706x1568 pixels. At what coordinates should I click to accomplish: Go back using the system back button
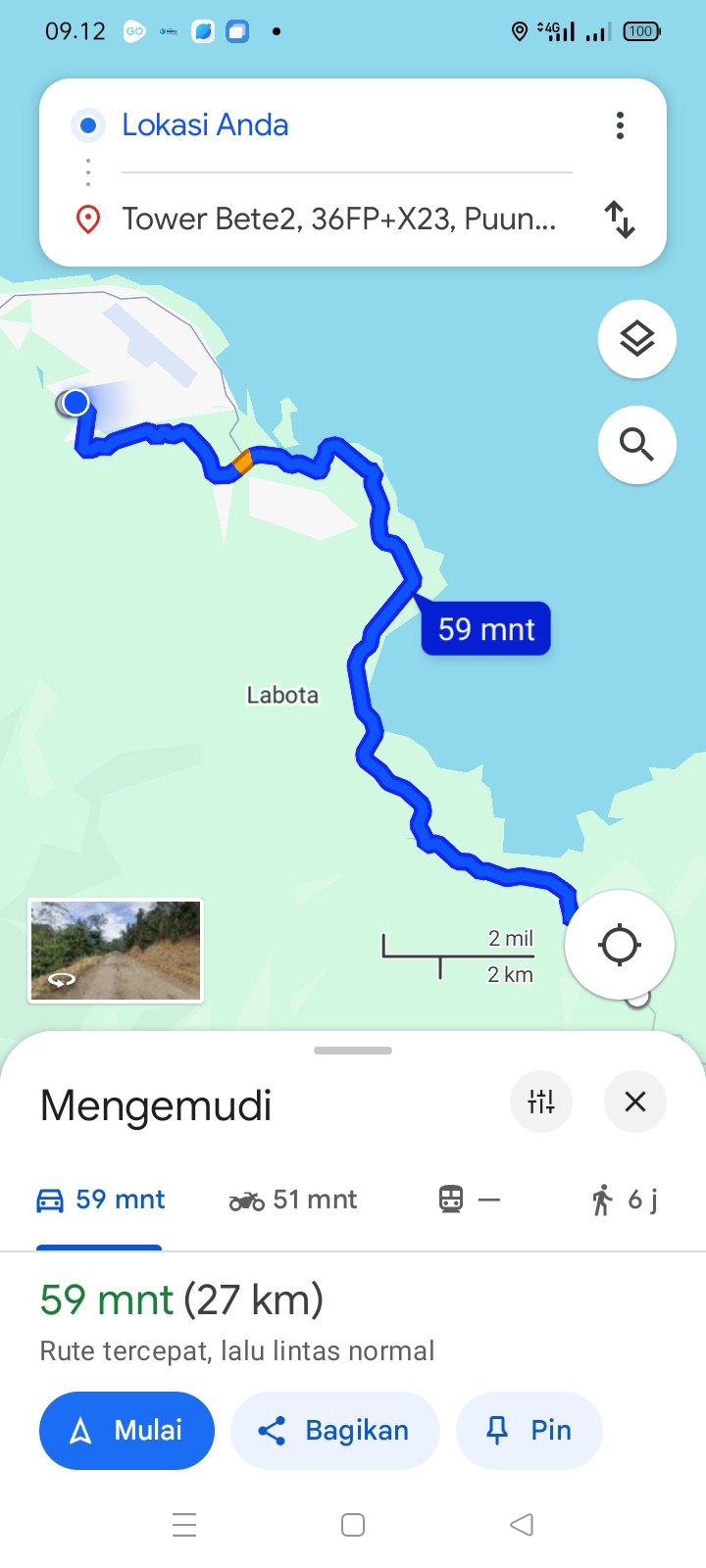[x=522, y=1525]
